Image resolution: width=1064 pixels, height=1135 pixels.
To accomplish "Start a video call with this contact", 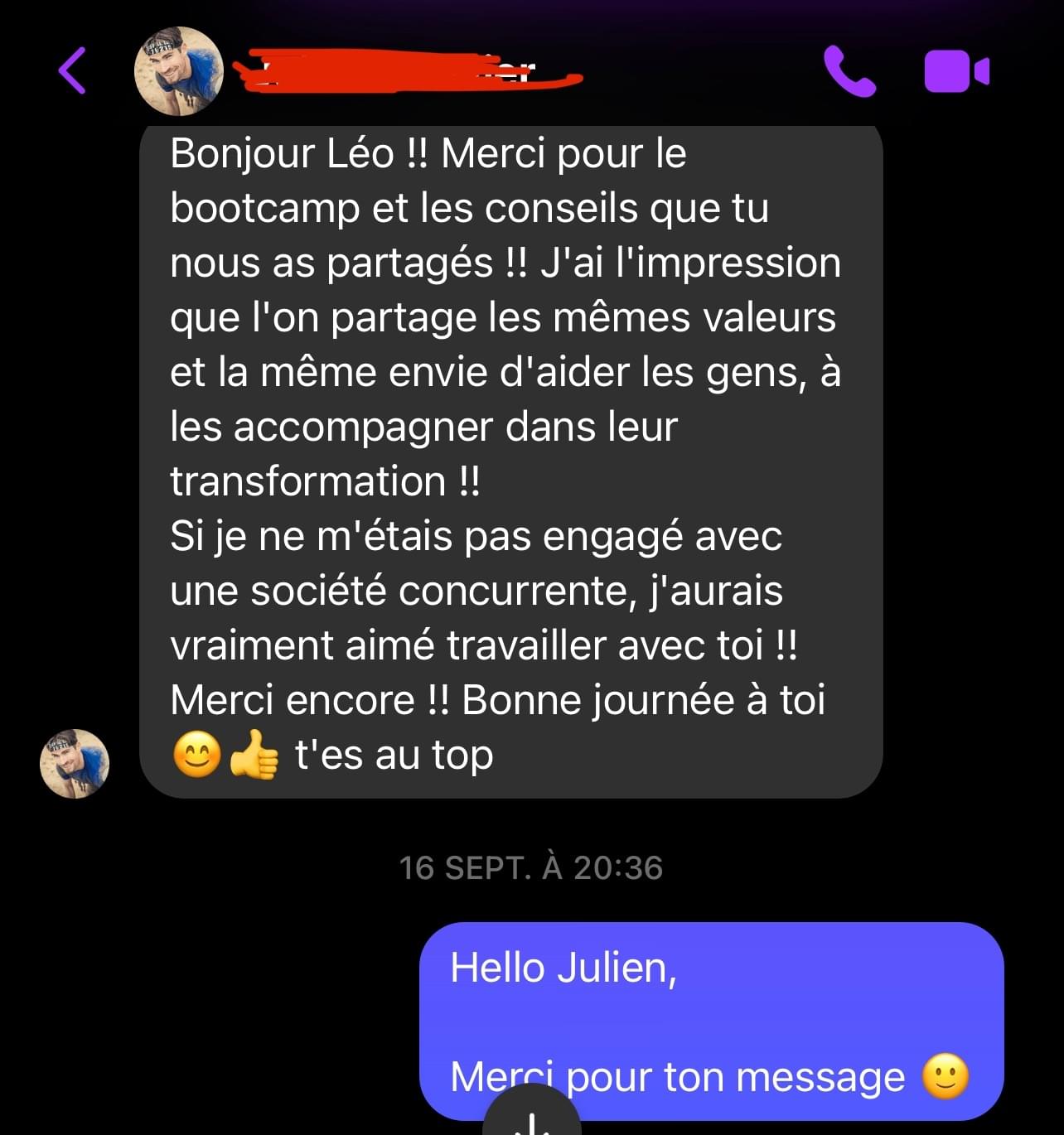I will click(x=956, y=71).
